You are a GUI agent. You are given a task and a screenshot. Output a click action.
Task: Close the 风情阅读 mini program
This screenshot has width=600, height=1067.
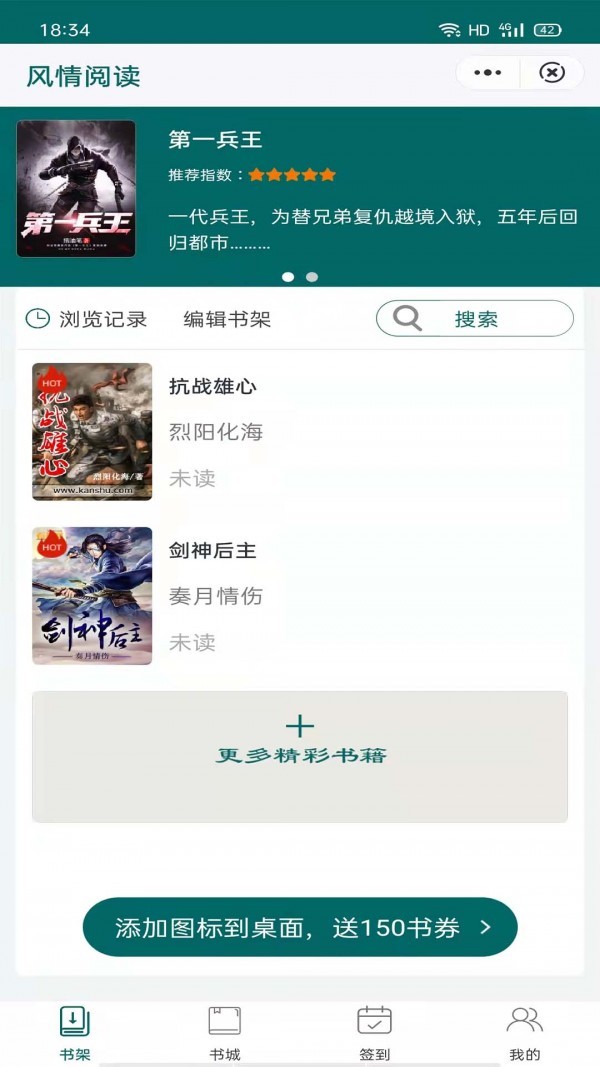pyautogui.click(x=551, y=73)
